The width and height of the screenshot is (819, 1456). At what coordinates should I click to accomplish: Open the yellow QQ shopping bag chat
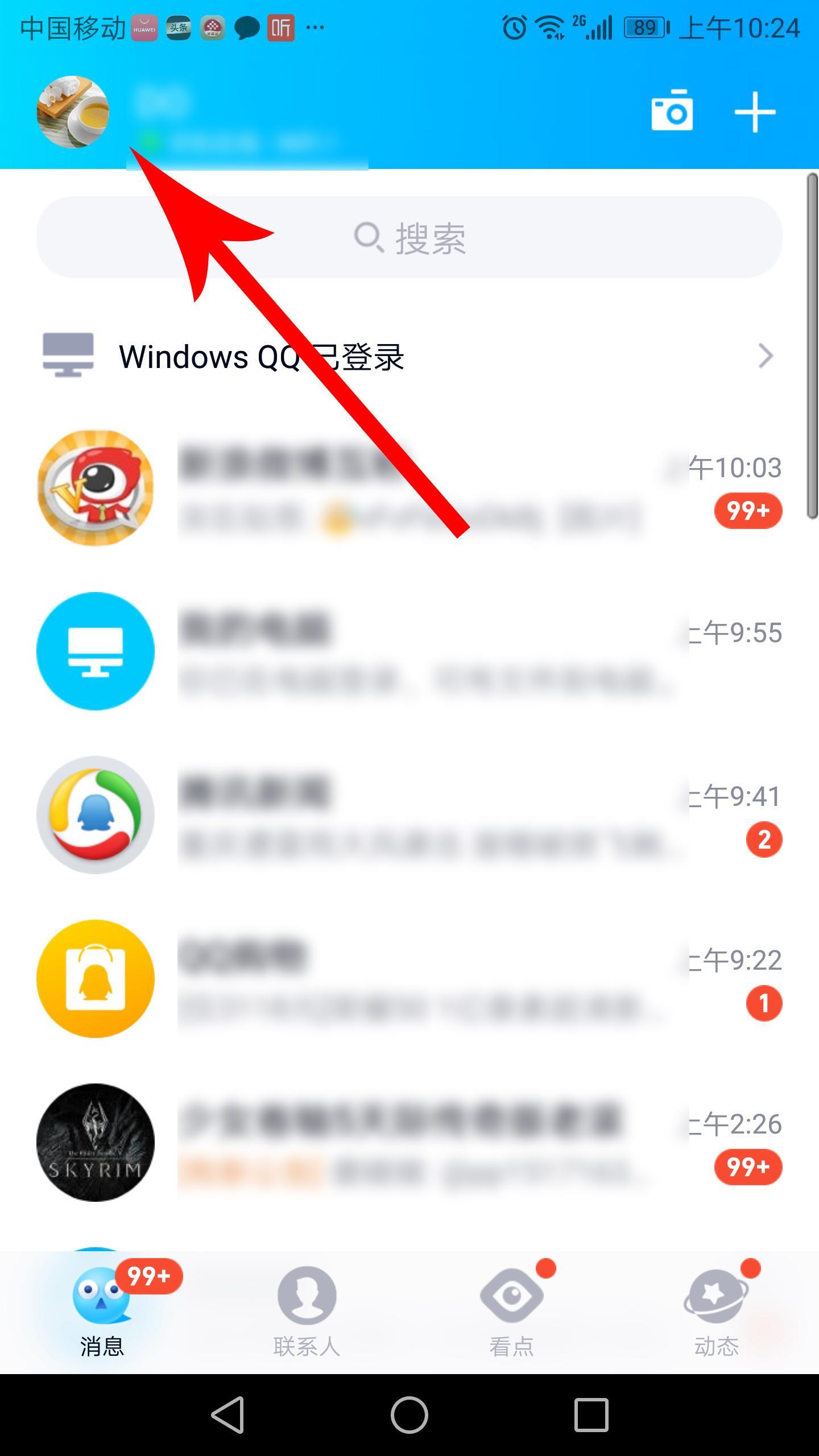(409, 979)
